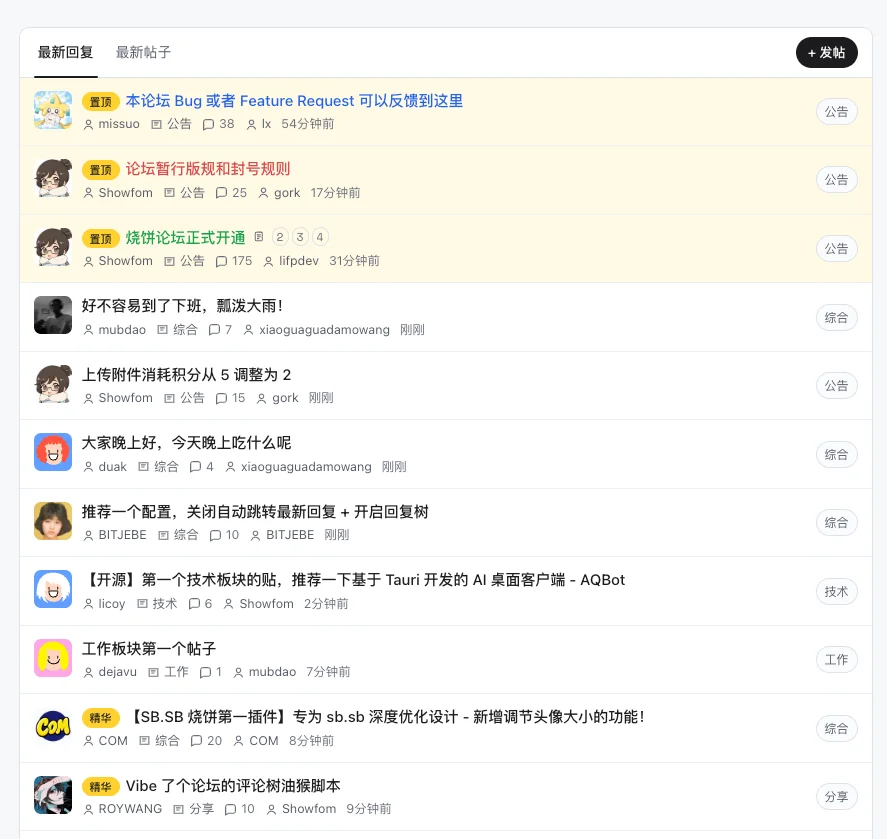Switch to the 最新帖子 tab
The width and height of the screenshot is (887, 839).
[143, 53]
